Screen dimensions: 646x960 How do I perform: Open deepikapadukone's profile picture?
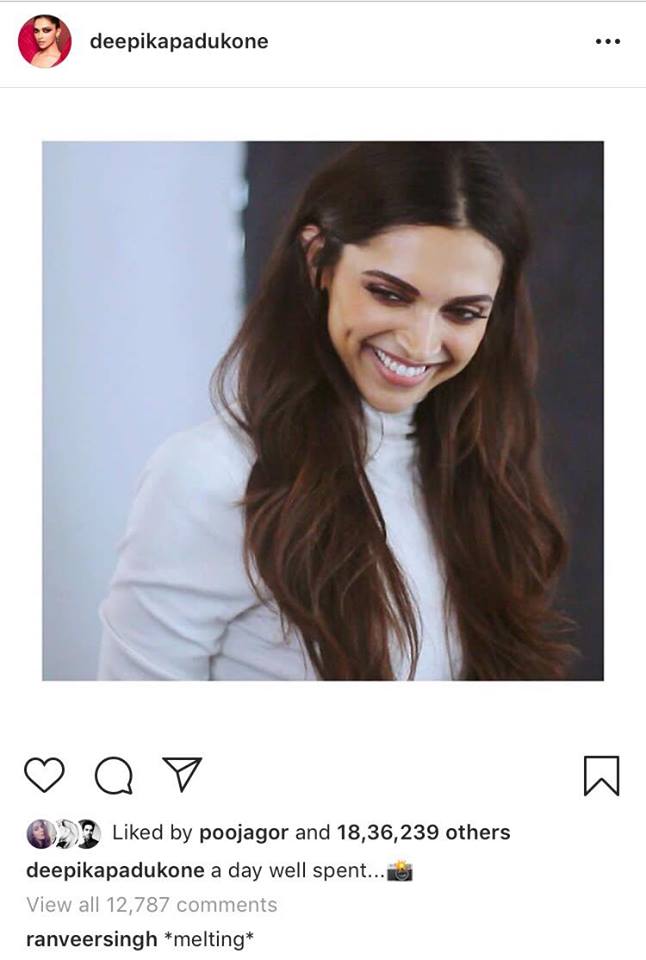click(45, 42)
